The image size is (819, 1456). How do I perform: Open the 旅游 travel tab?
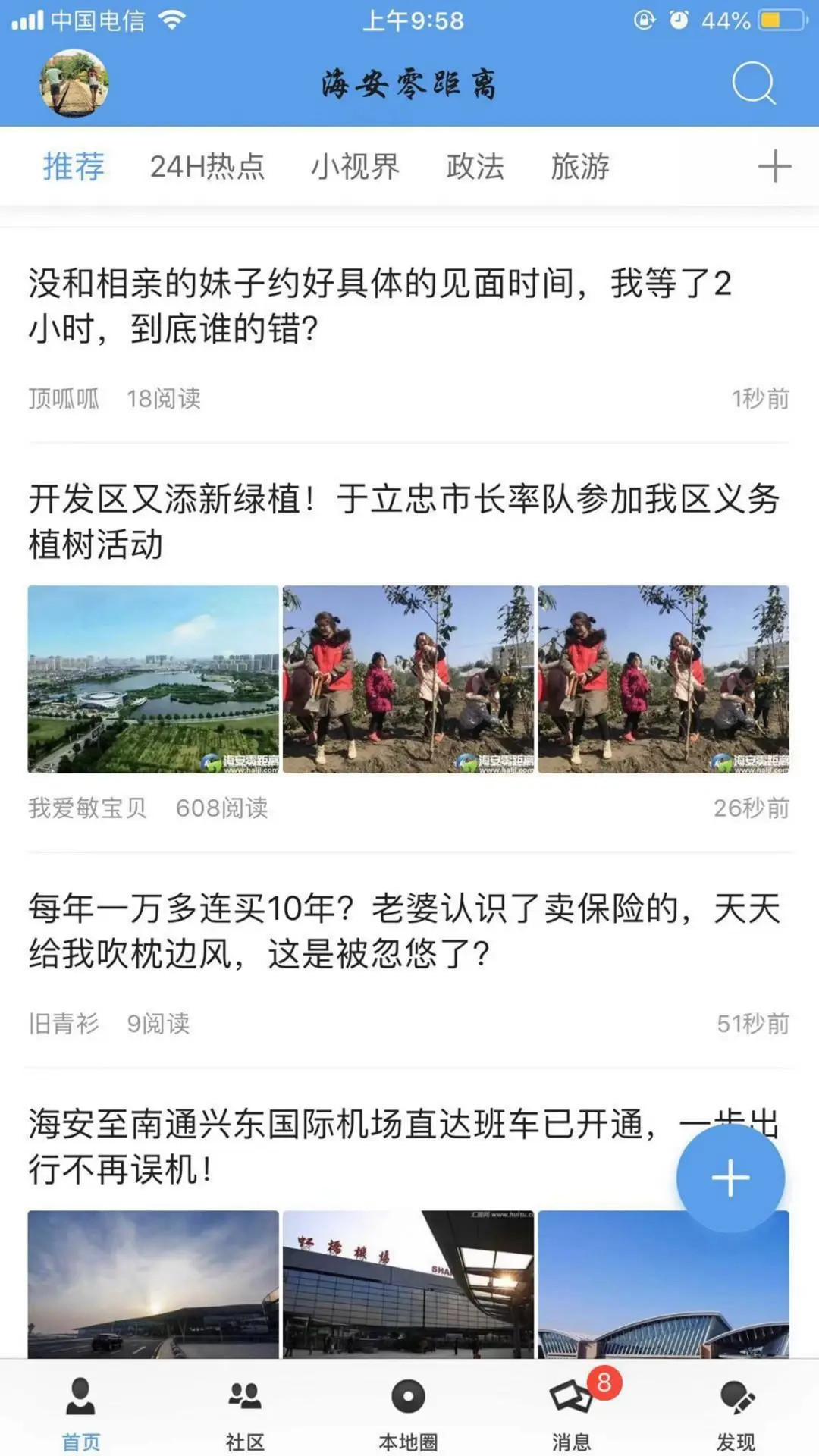coord(580,168)
